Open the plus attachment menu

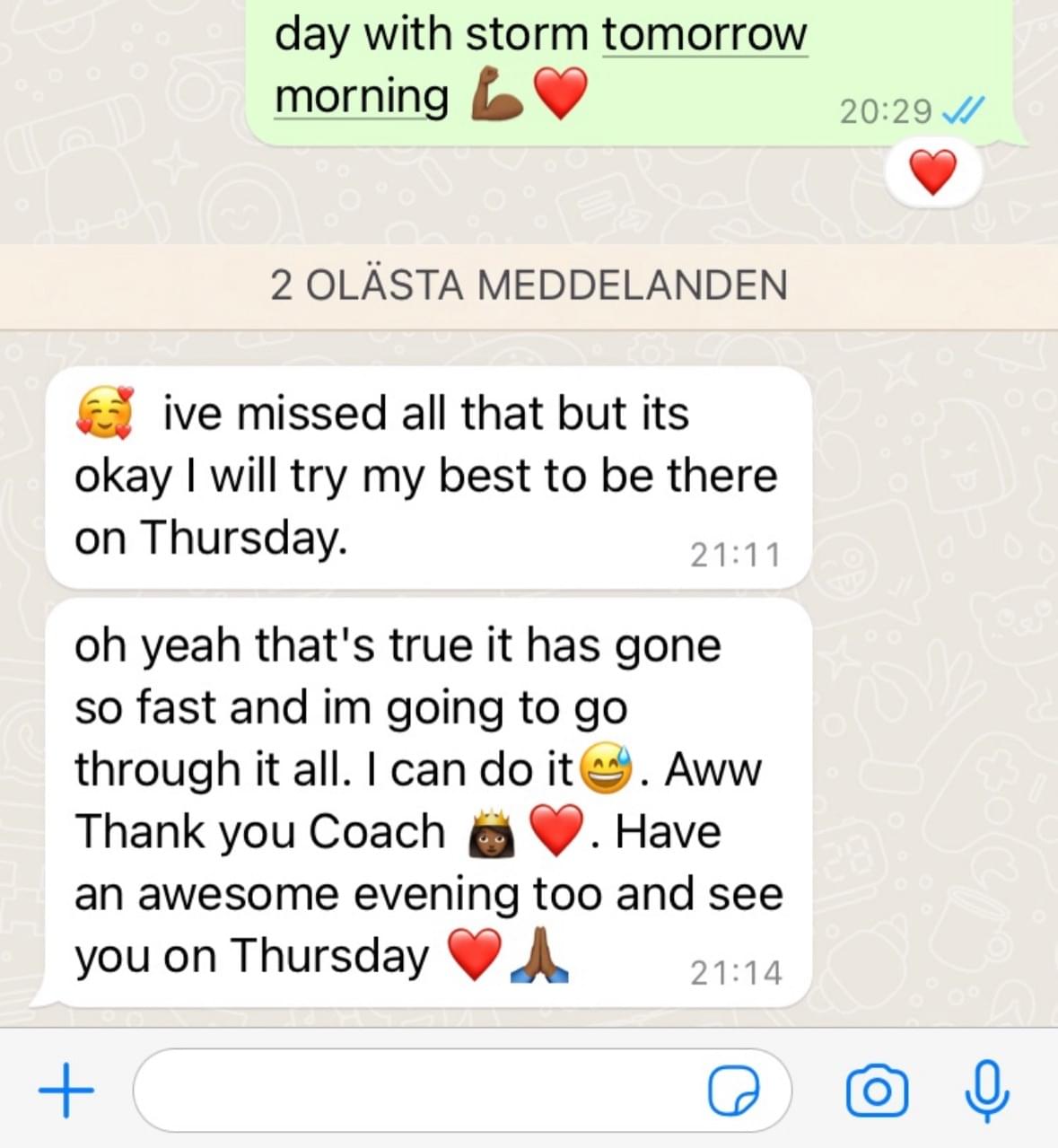pyautogui.click(x=66, y=1091)
